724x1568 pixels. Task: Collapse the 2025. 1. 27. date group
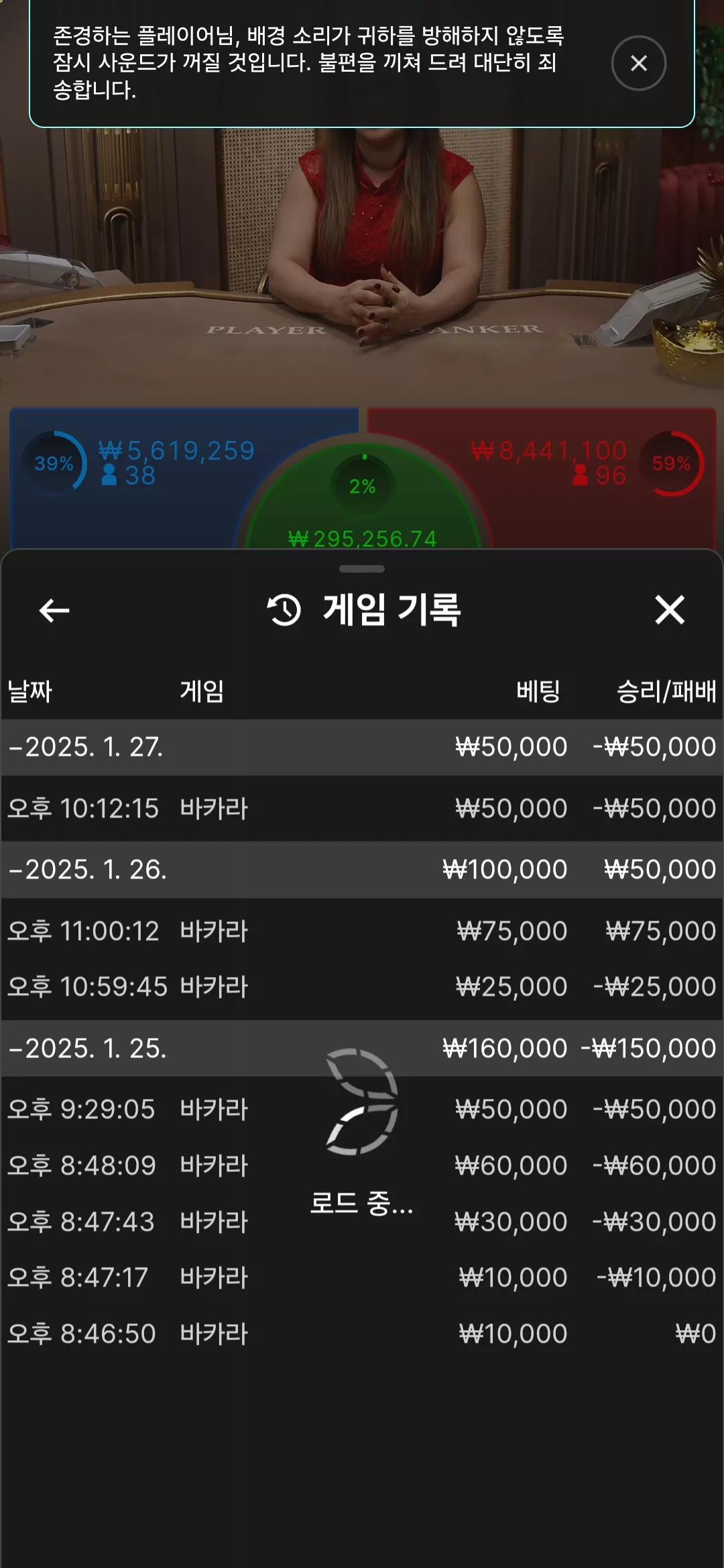[362, 747]
